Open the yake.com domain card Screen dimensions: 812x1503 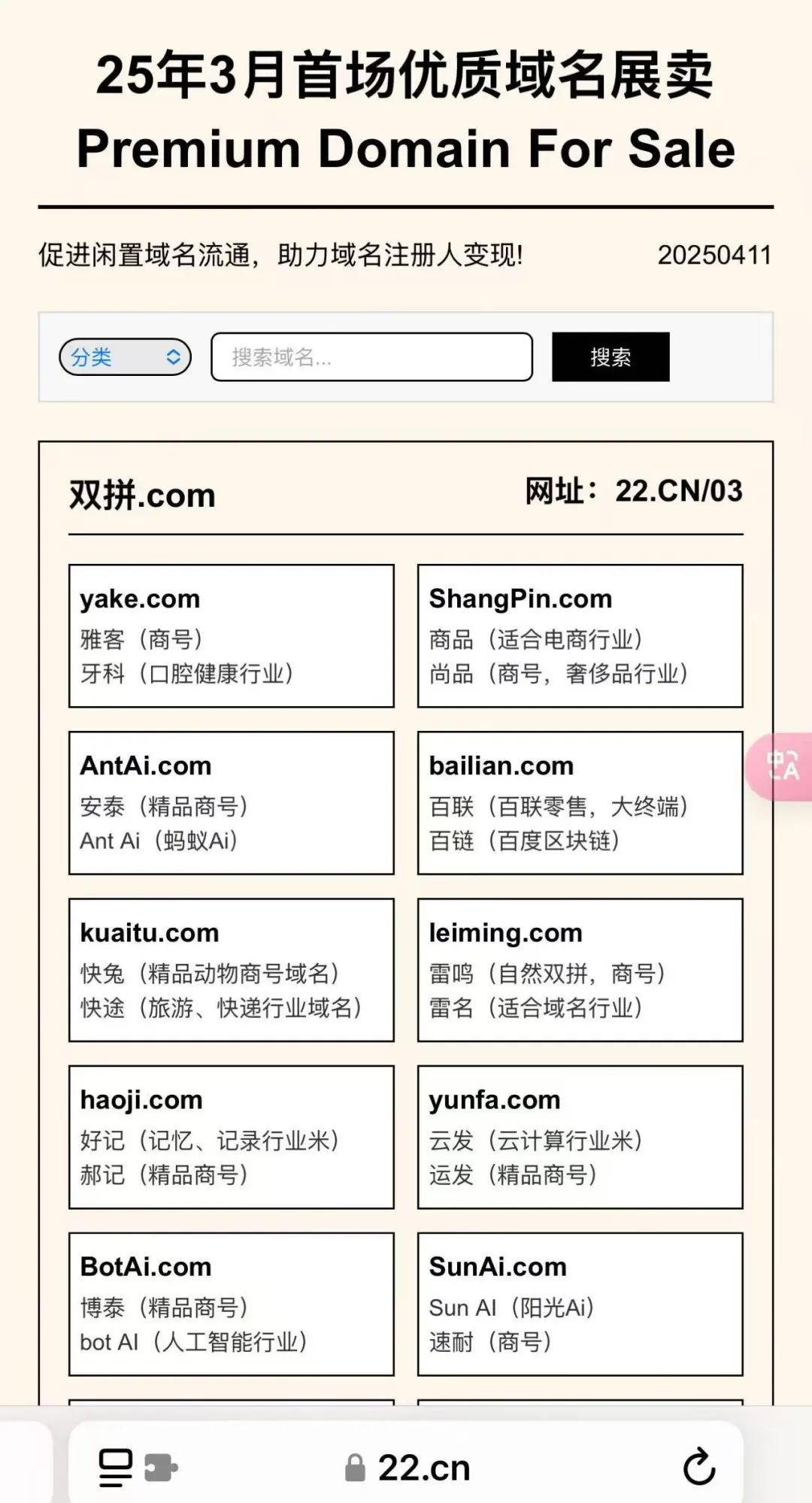click(232, 636)
